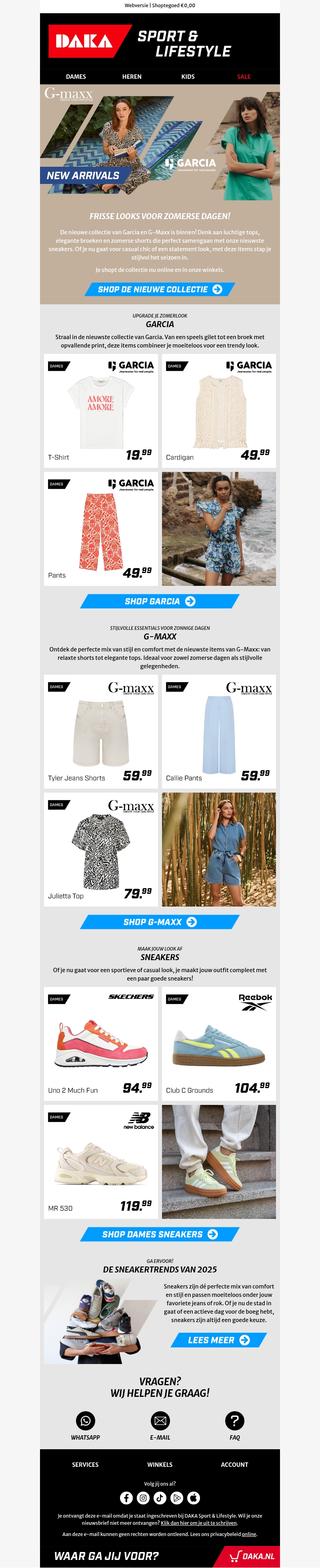Image resolution: width=320 pixels, height=1568 pixels.
Task: Tap the Shop G-Maxx button
Action: pyautogui.click(x=159, y=922)
